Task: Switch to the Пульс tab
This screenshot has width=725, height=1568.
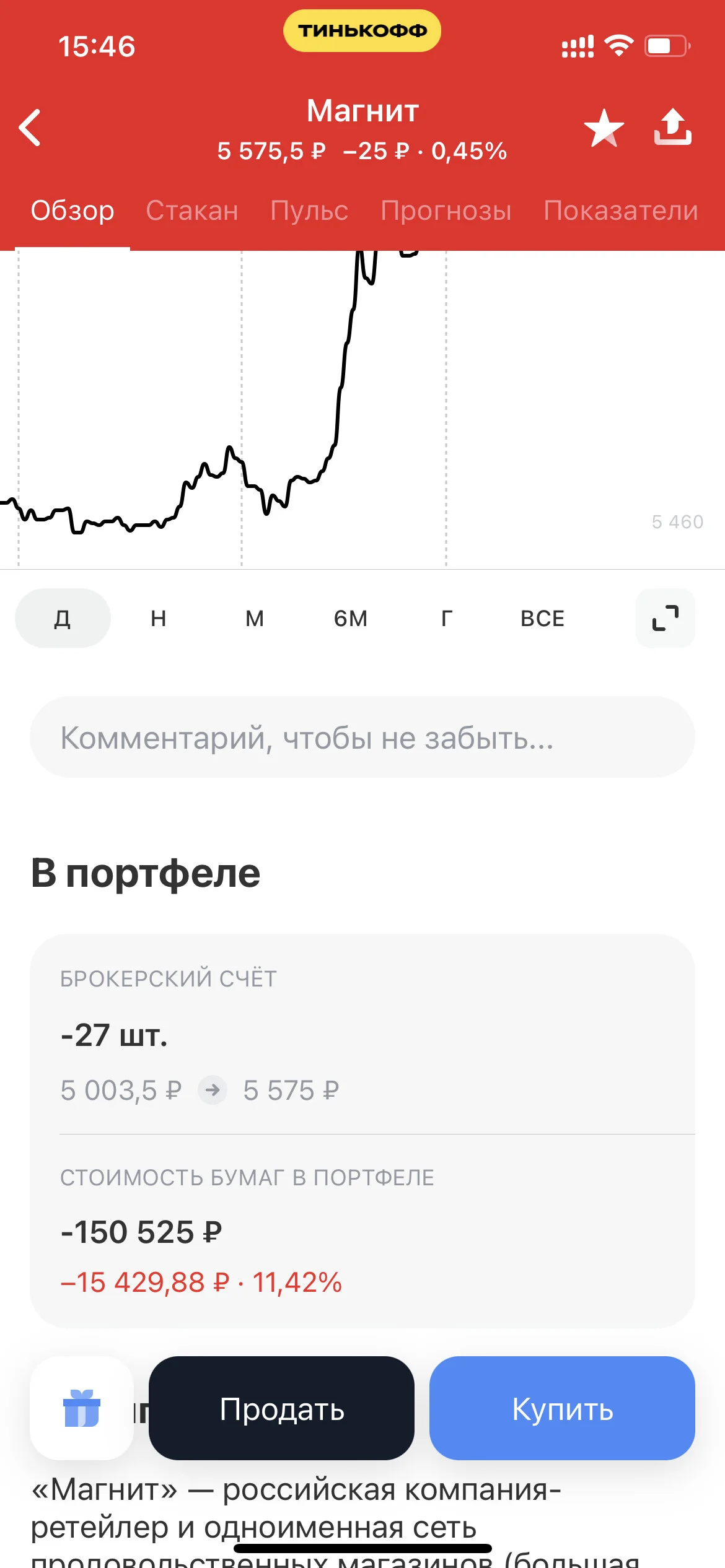Action: point(309,211)
